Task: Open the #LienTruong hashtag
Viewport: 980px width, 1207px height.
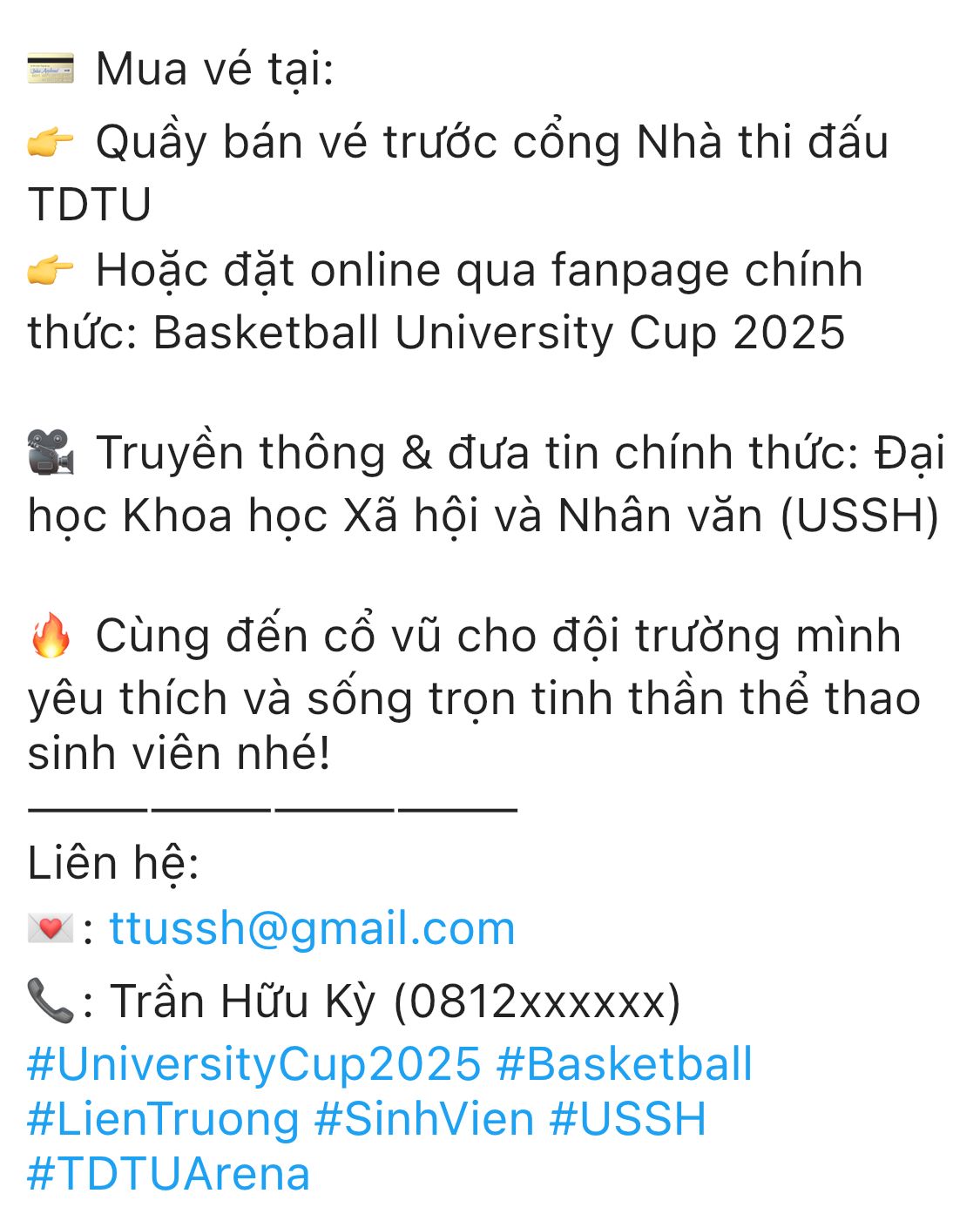Action: (163, 1119)
